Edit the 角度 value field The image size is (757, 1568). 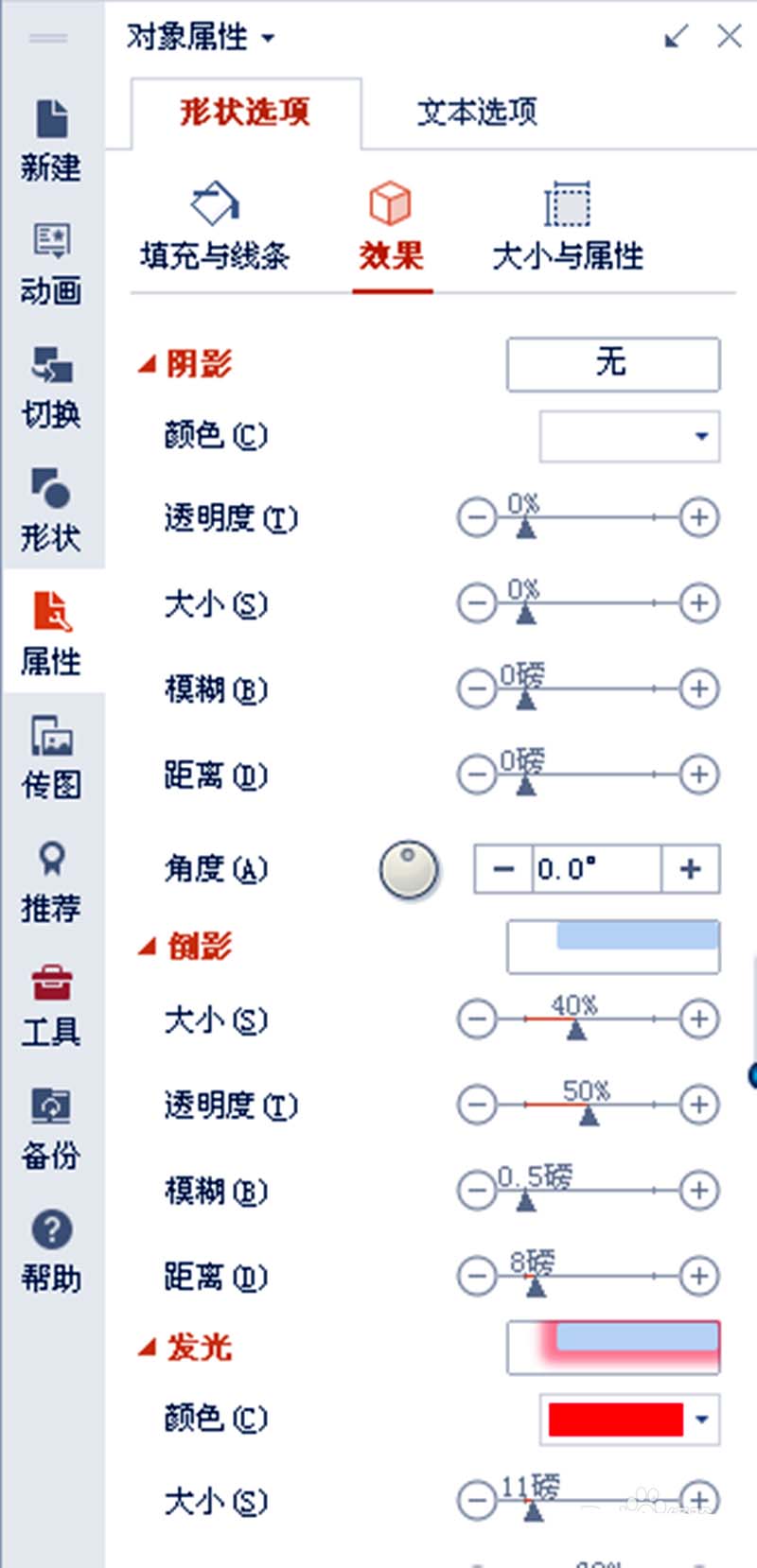[594, 868]
